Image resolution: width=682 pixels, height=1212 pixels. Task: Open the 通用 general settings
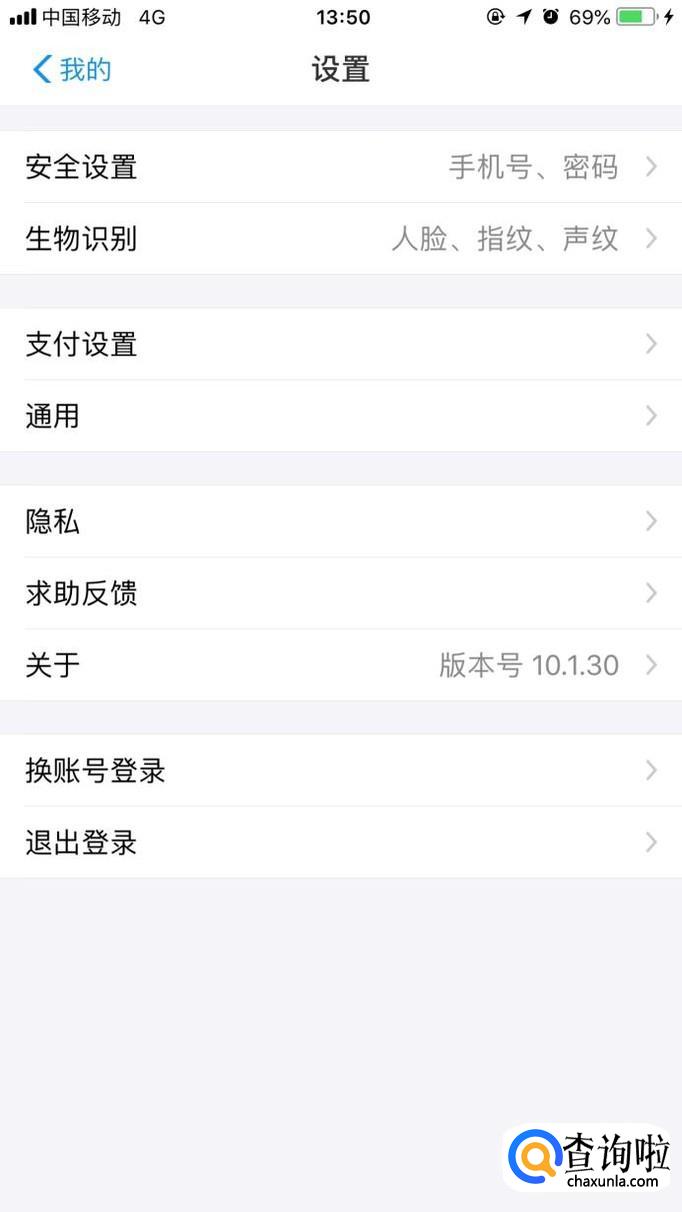(340, 416)
